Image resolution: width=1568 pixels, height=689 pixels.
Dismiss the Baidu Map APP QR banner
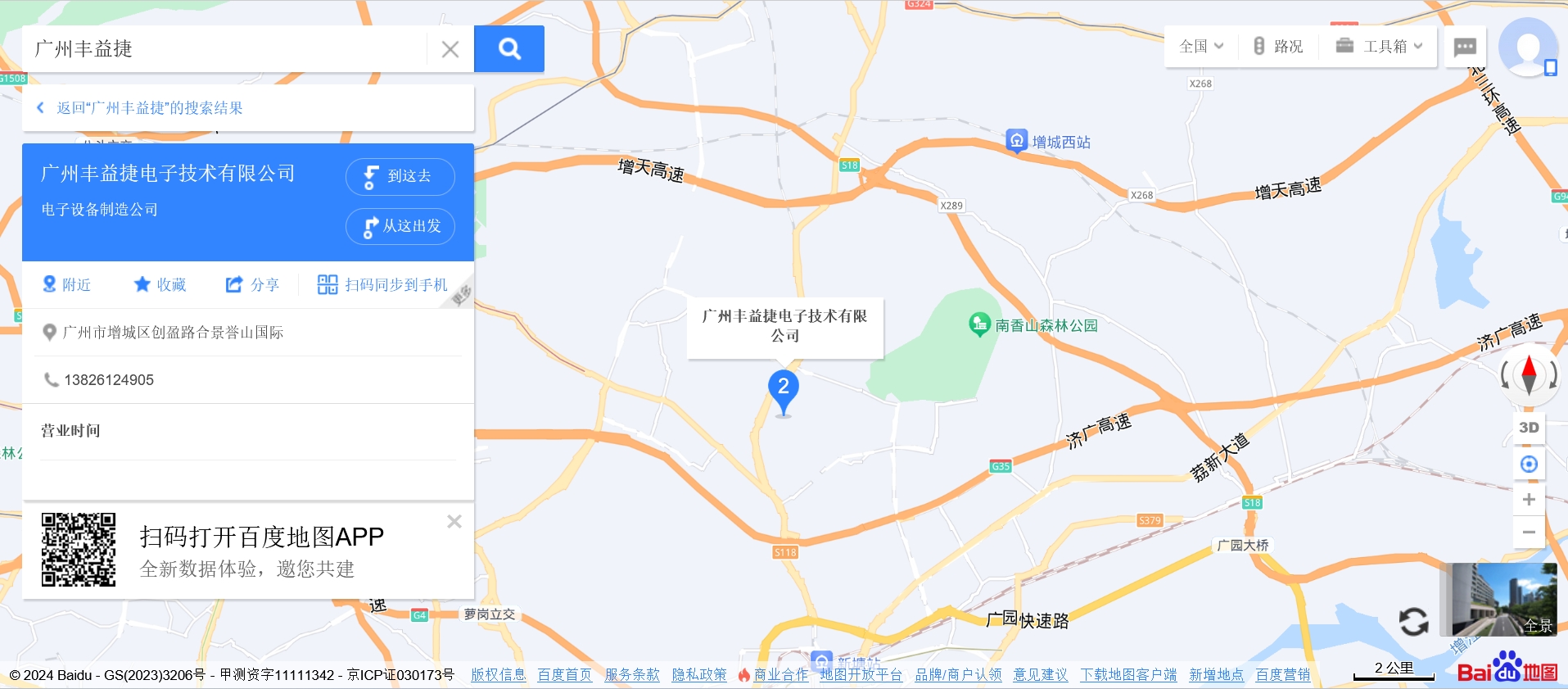pyautogui.click(x=454, y=521)
